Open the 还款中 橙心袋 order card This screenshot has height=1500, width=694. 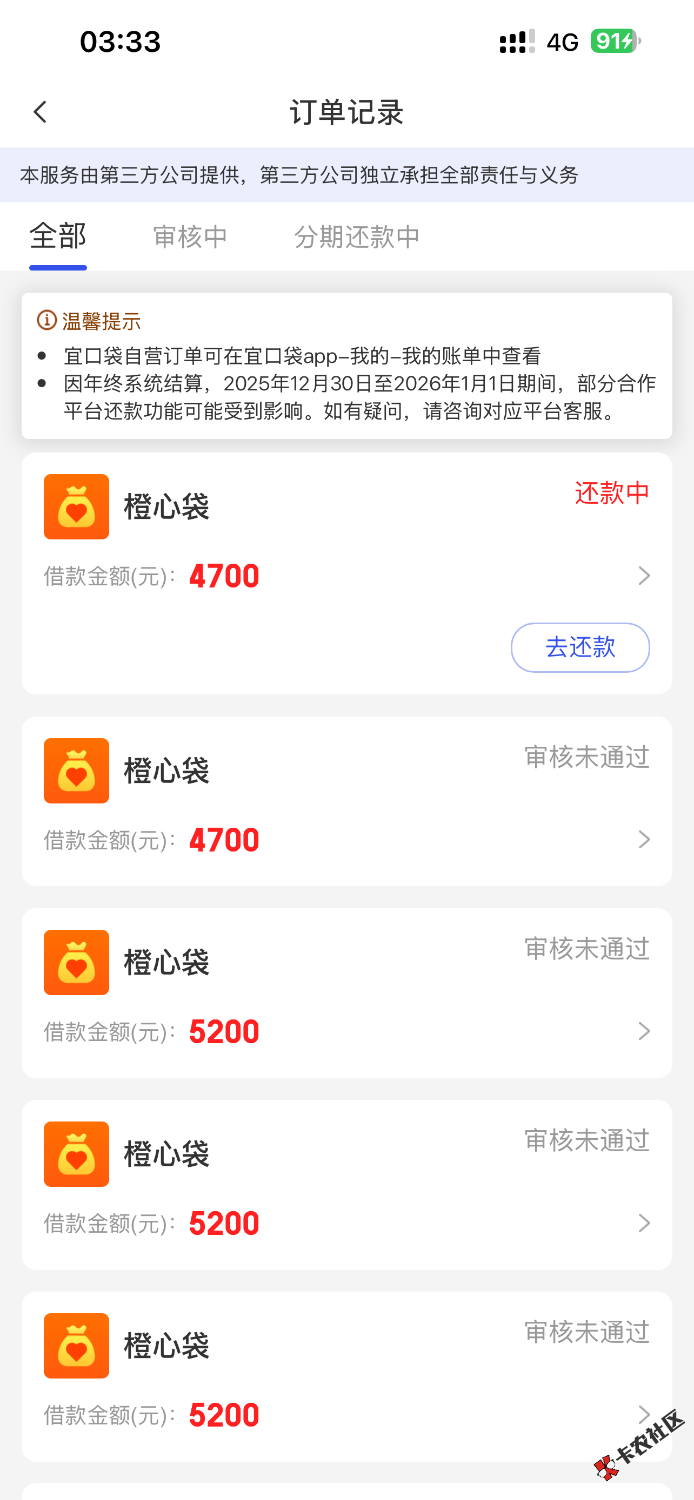coord(346,545)
